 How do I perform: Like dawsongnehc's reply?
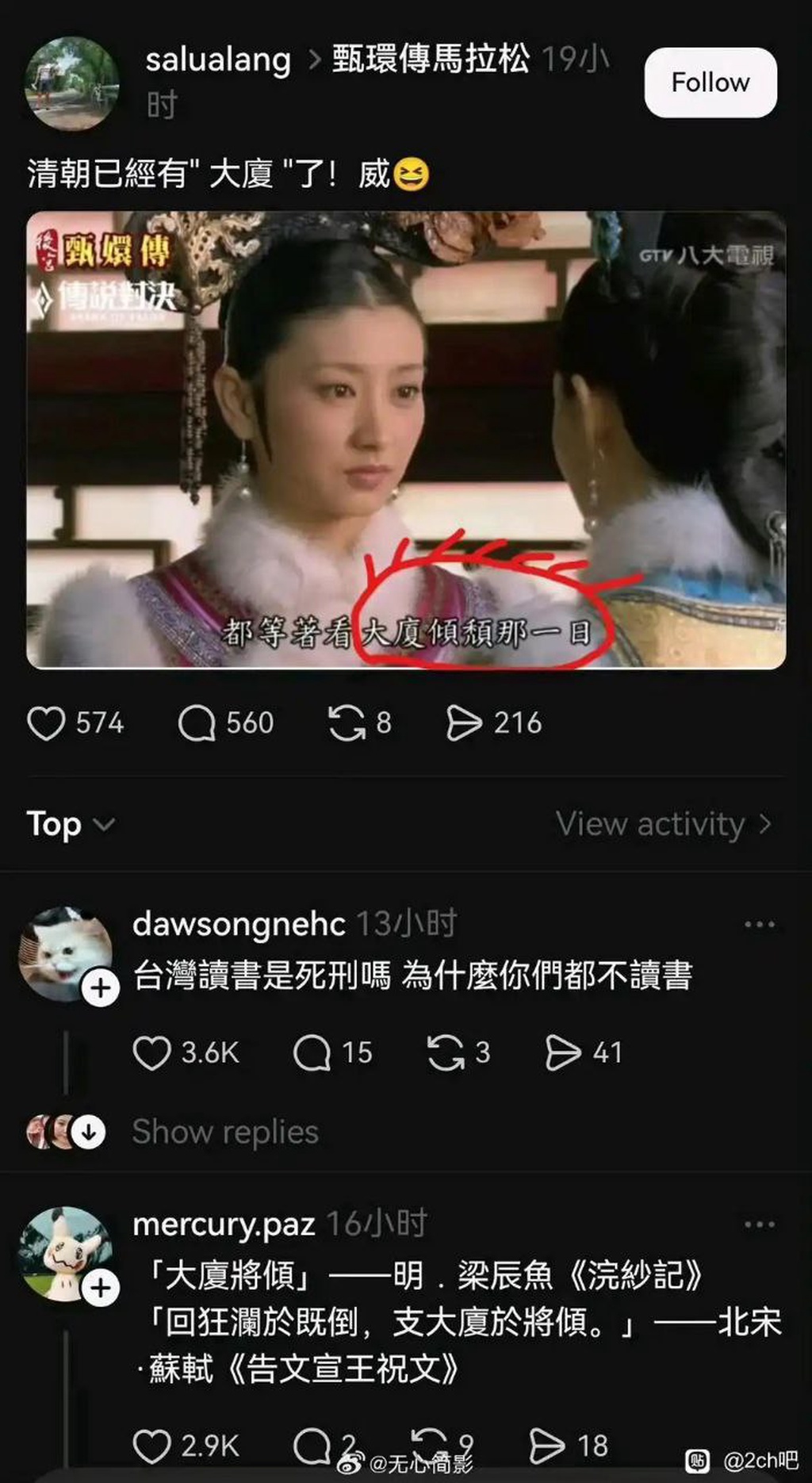(151, 1052)
